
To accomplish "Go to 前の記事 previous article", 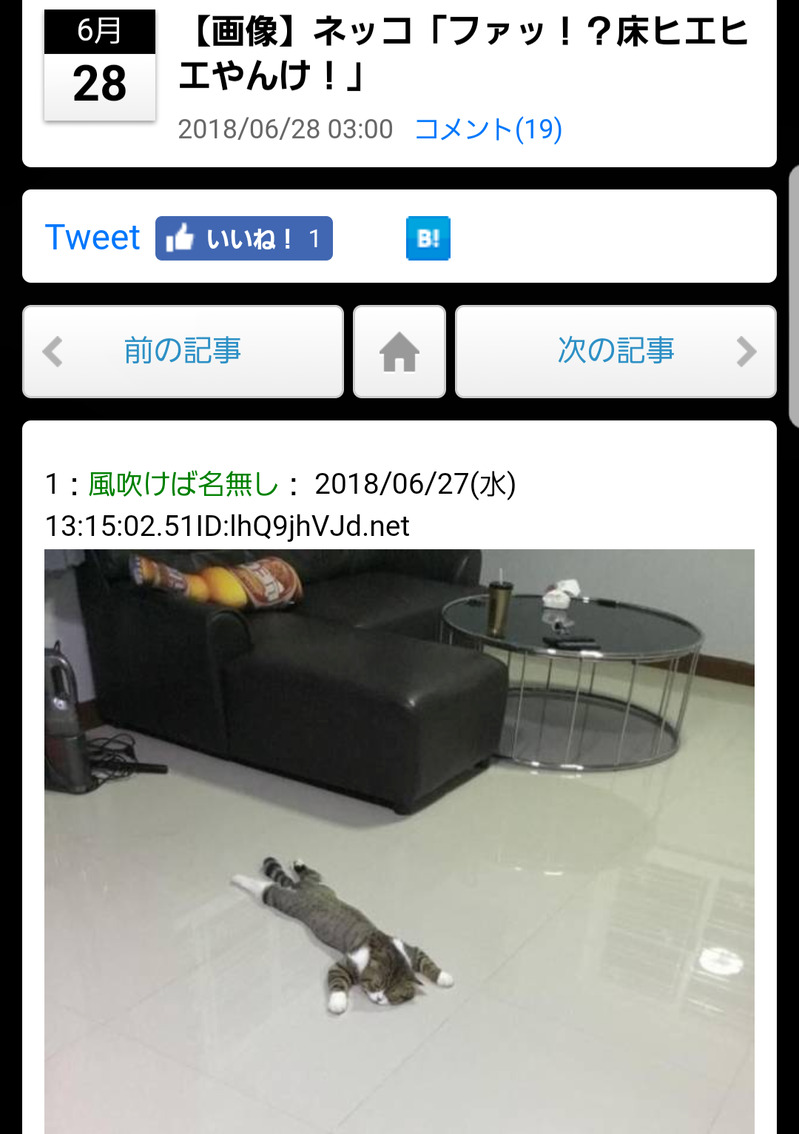I will point(182,351).
